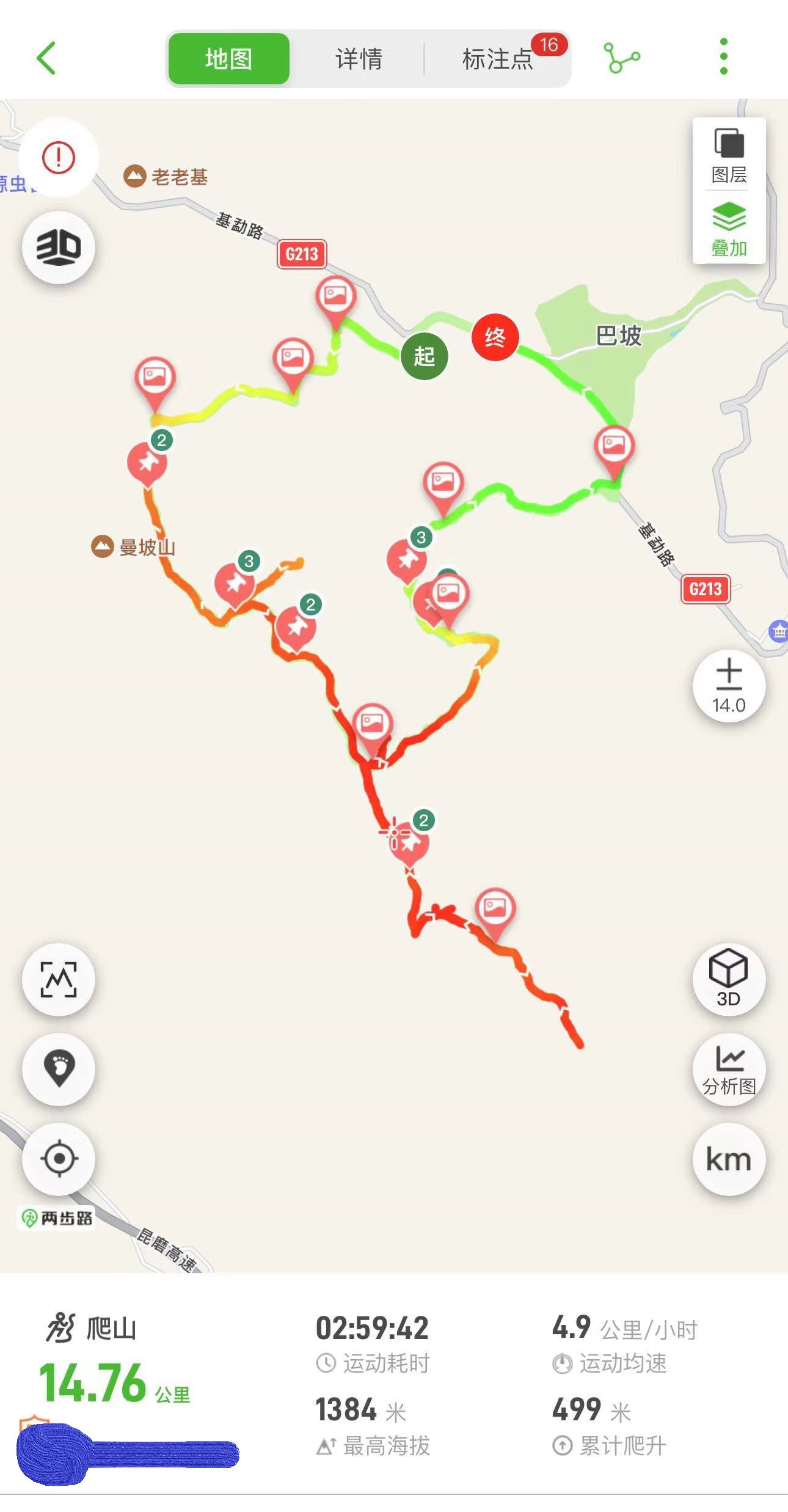The height and width of the screenshot is (1512, 788).
Task: Select the 地图 tab
Action: pos(228,59)
